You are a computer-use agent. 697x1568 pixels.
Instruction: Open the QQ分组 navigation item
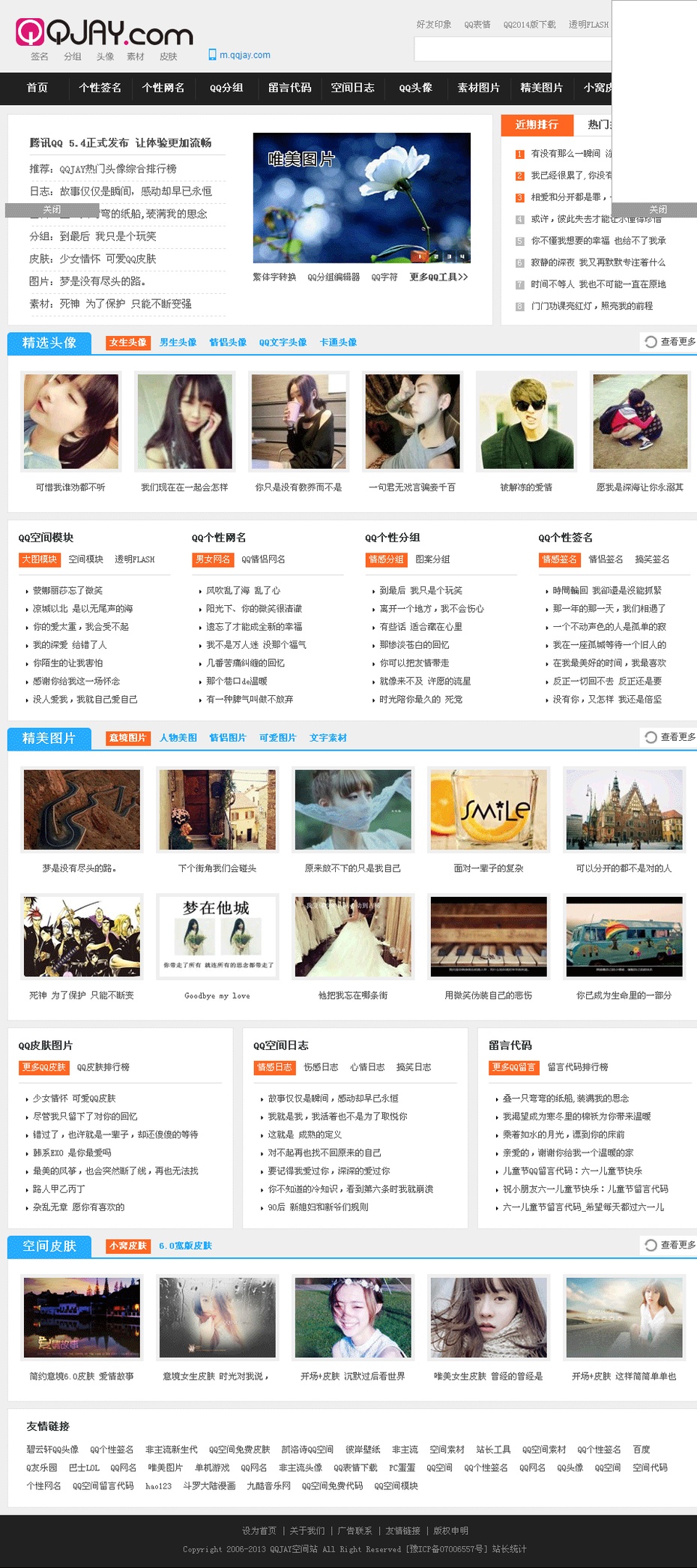226,88
